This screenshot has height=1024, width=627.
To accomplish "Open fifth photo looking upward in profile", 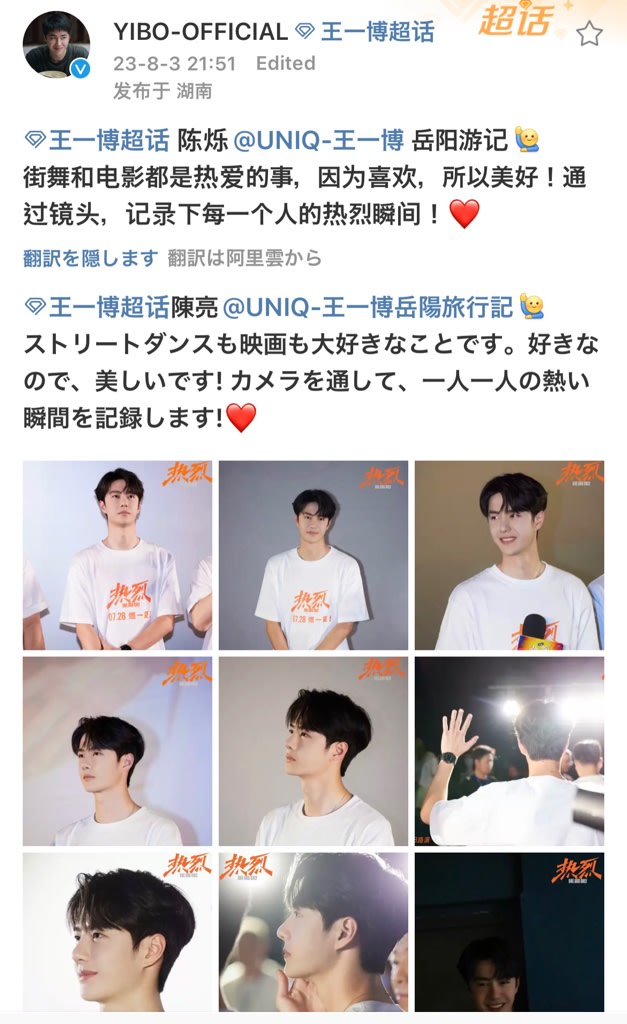I will [x=313, y=752].
